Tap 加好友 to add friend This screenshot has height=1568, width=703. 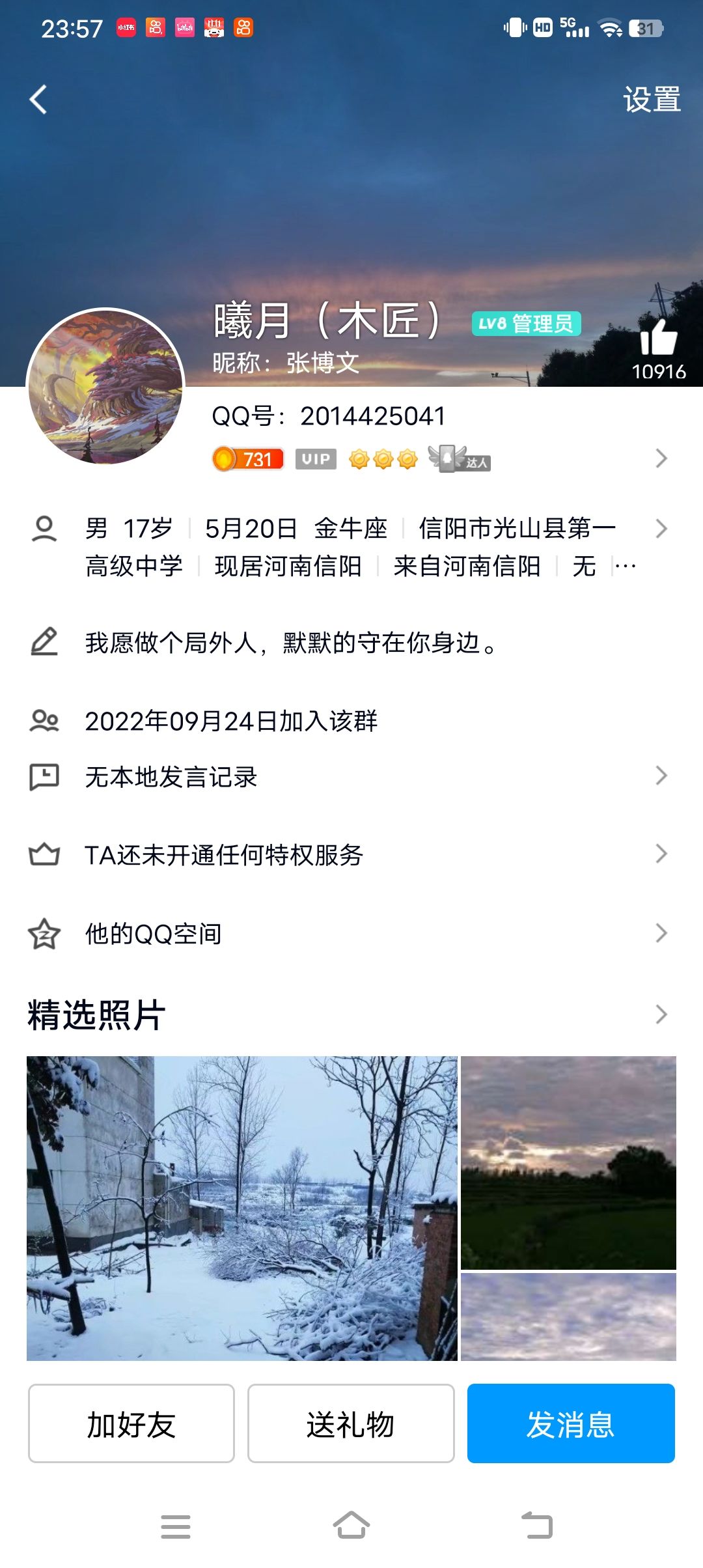[x=131, y=1423]
